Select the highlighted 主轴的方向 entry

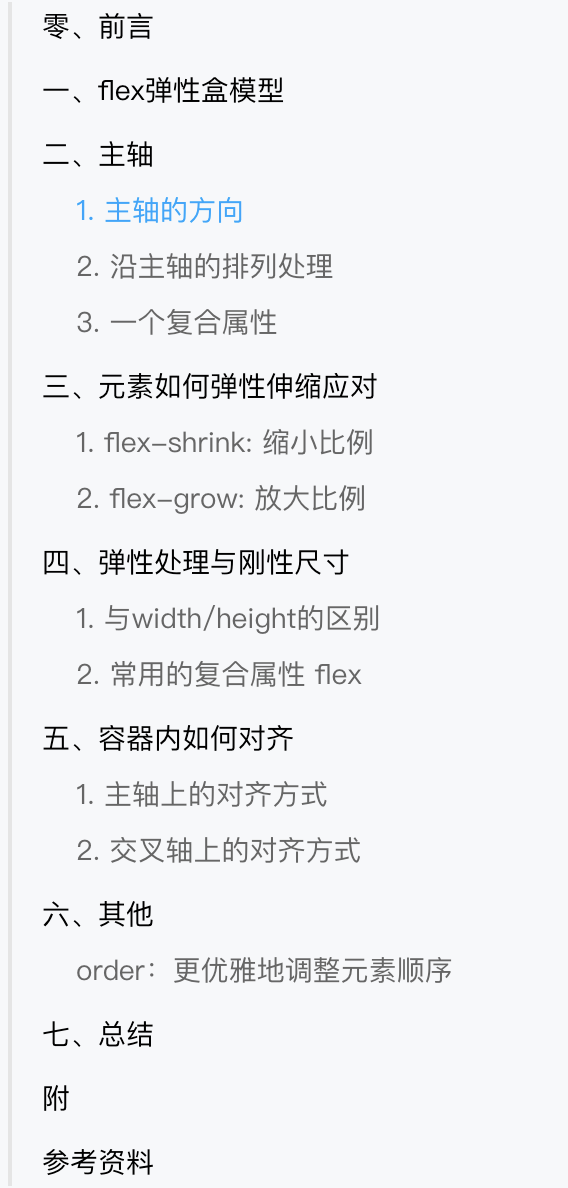tap(159, 211)
